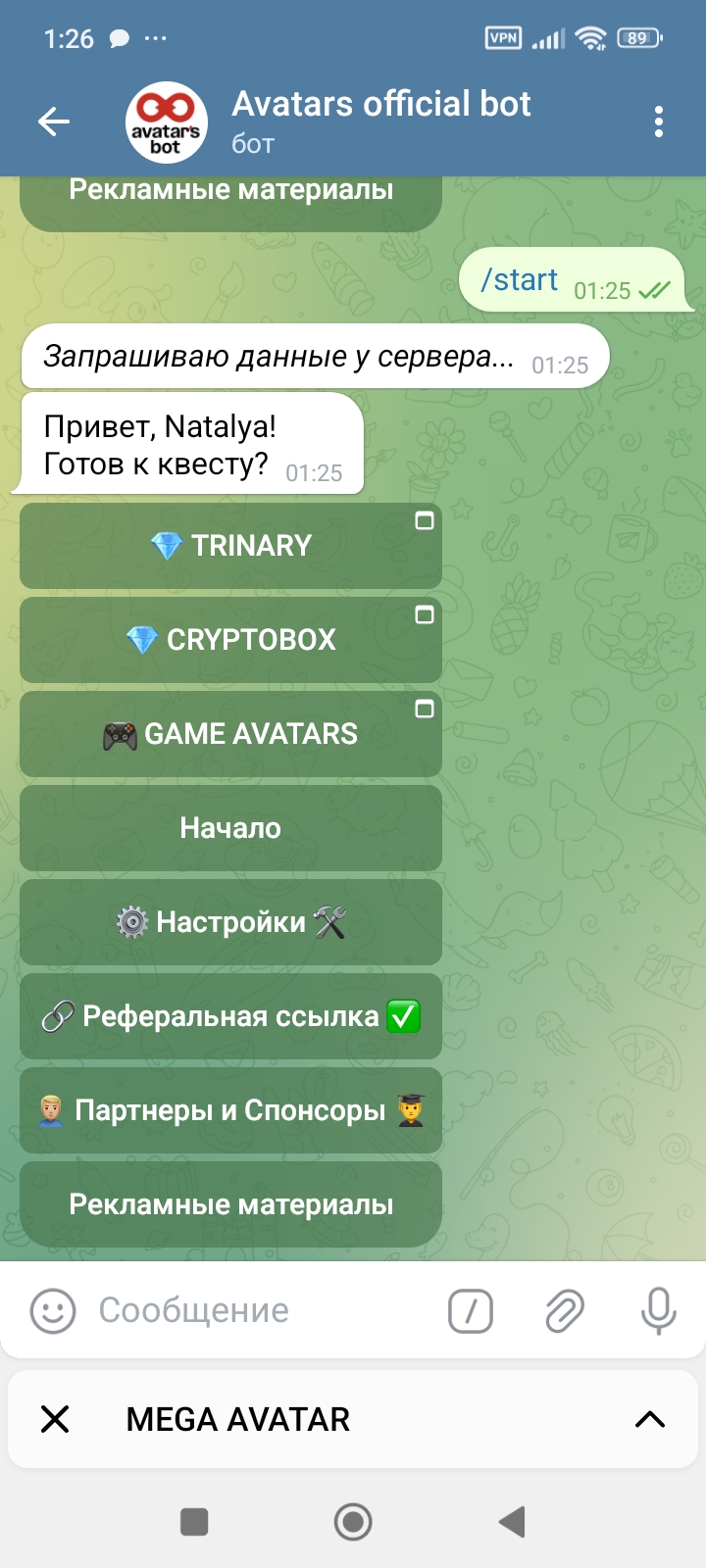Image resolution: width=706 pixels, height=1568 pixels.
Task: Open the CRYPTOBOX bot button
Action: [x=230, y=640]
